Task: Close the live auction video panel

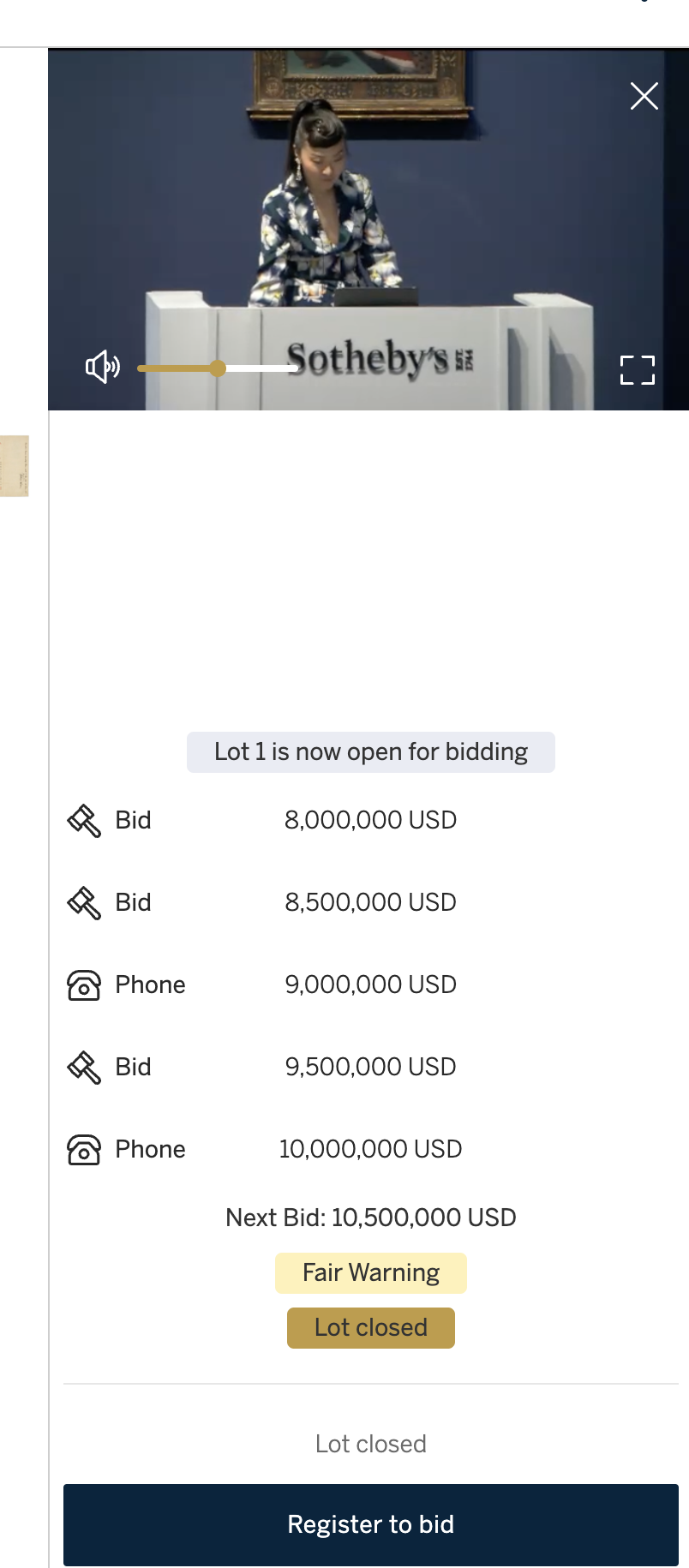Action: (644, 96)
